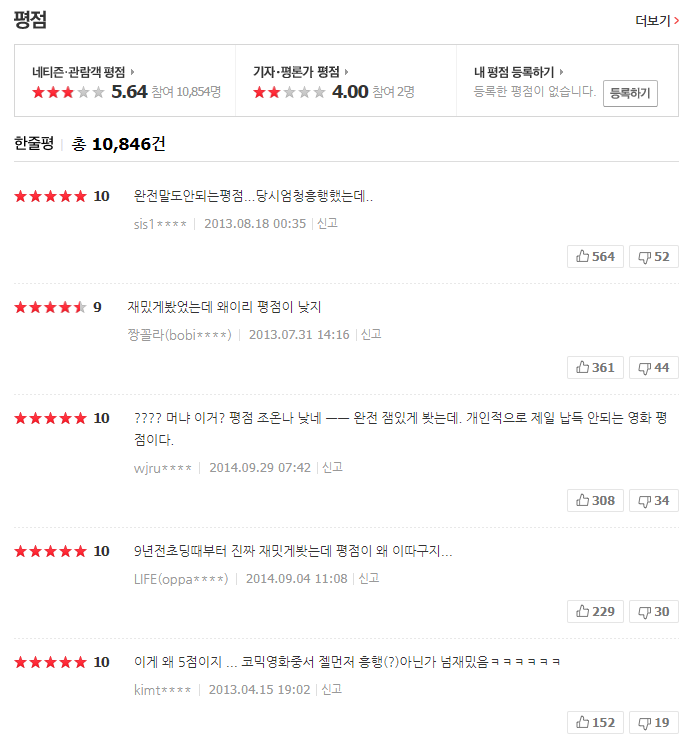Like the review by wjru****
The height and width of the screenshot is (738, 700).
(x=595, y=500)
